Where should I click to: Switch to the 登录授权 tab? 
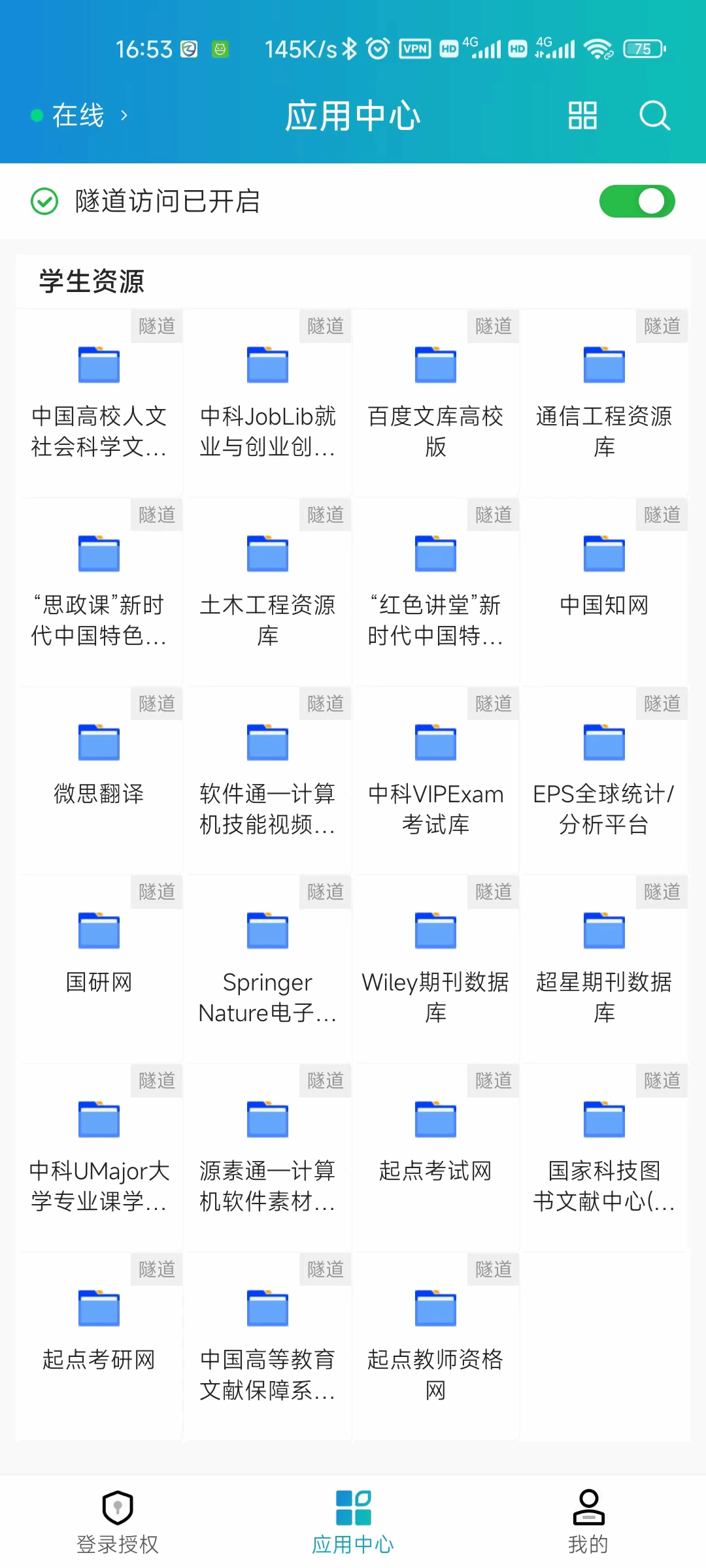[x=118, y=1522]
